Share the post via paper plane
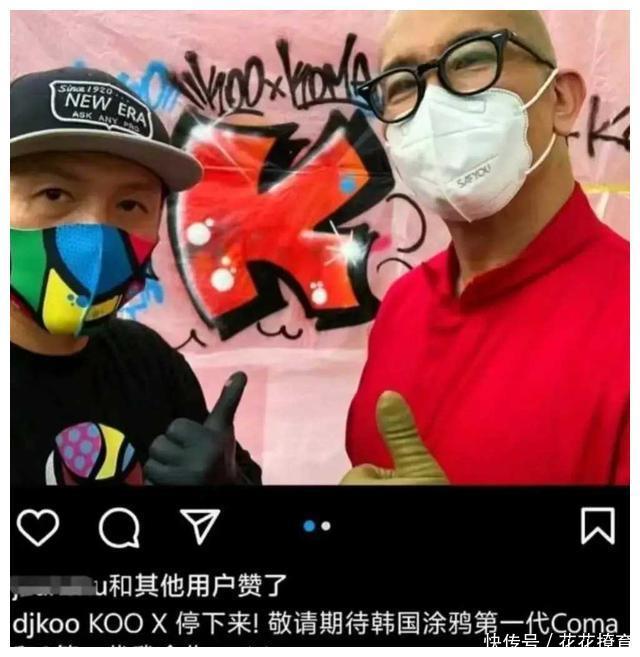 tap(199, 525)
